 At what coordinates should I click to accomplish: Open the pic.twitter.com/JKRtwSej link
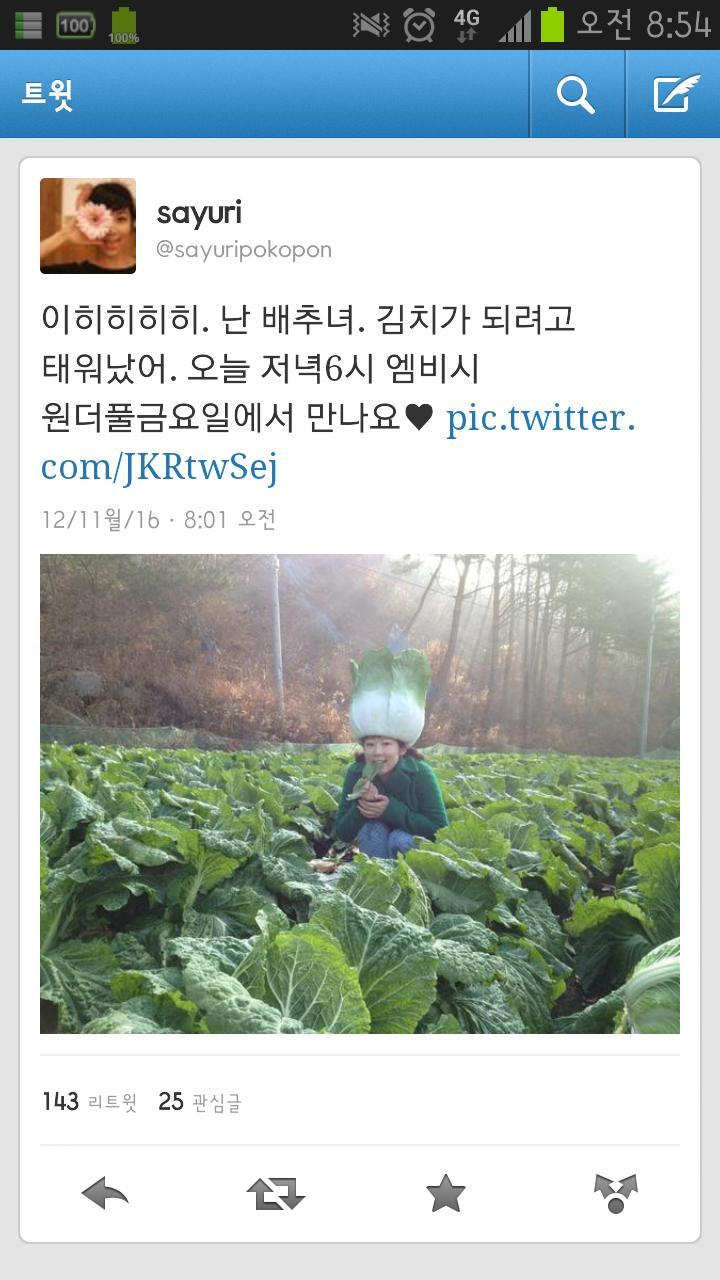coord(540,418)
